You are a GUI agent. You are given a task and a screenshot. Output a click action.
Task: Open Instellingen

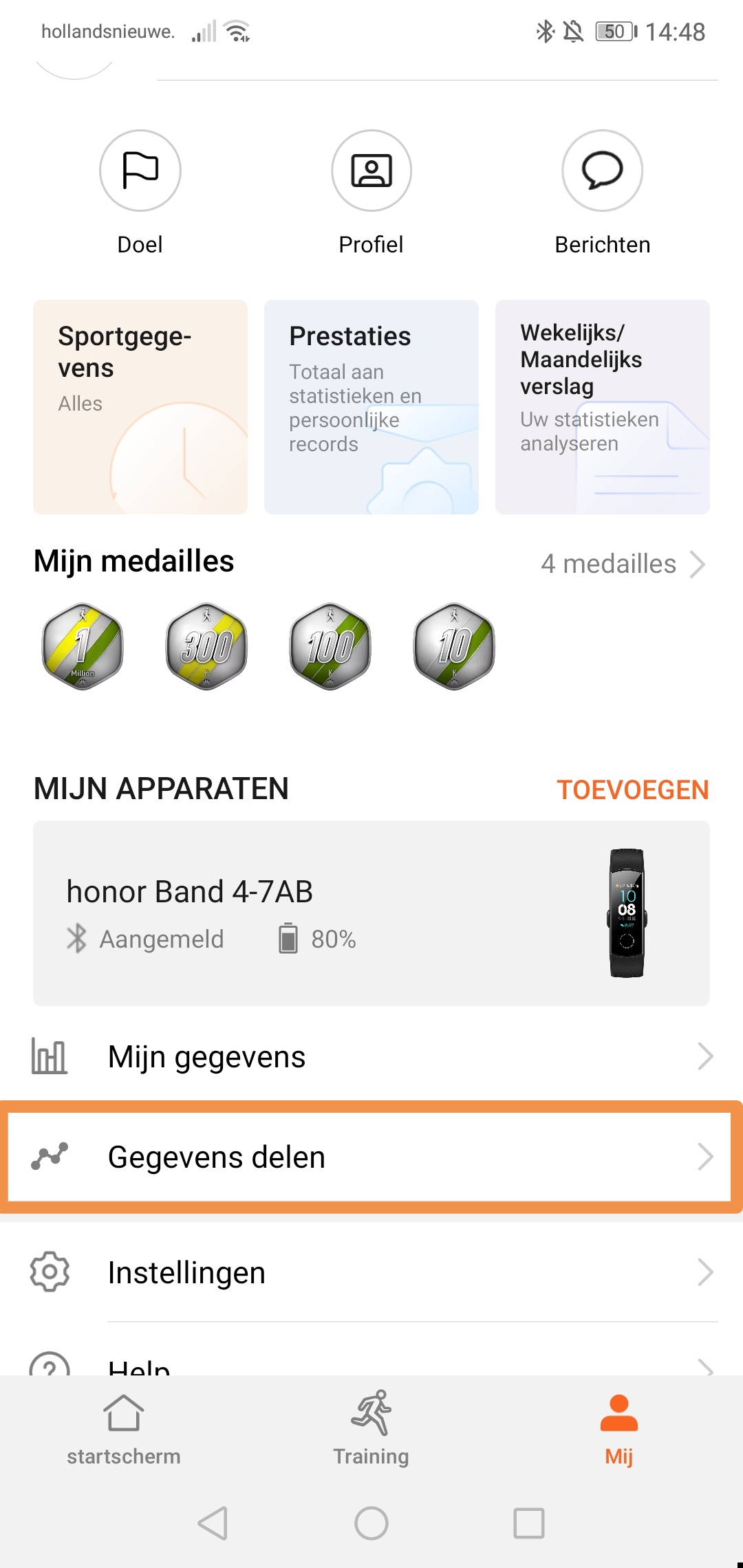[x=371, y=1272]
